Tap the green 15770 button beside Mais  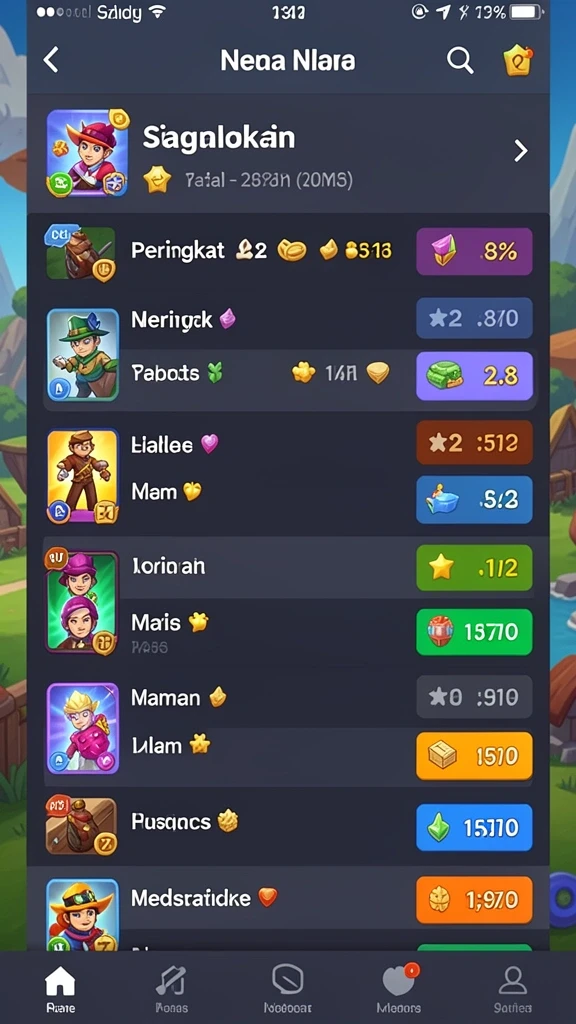pyautogui.click(x=474, y=632)
